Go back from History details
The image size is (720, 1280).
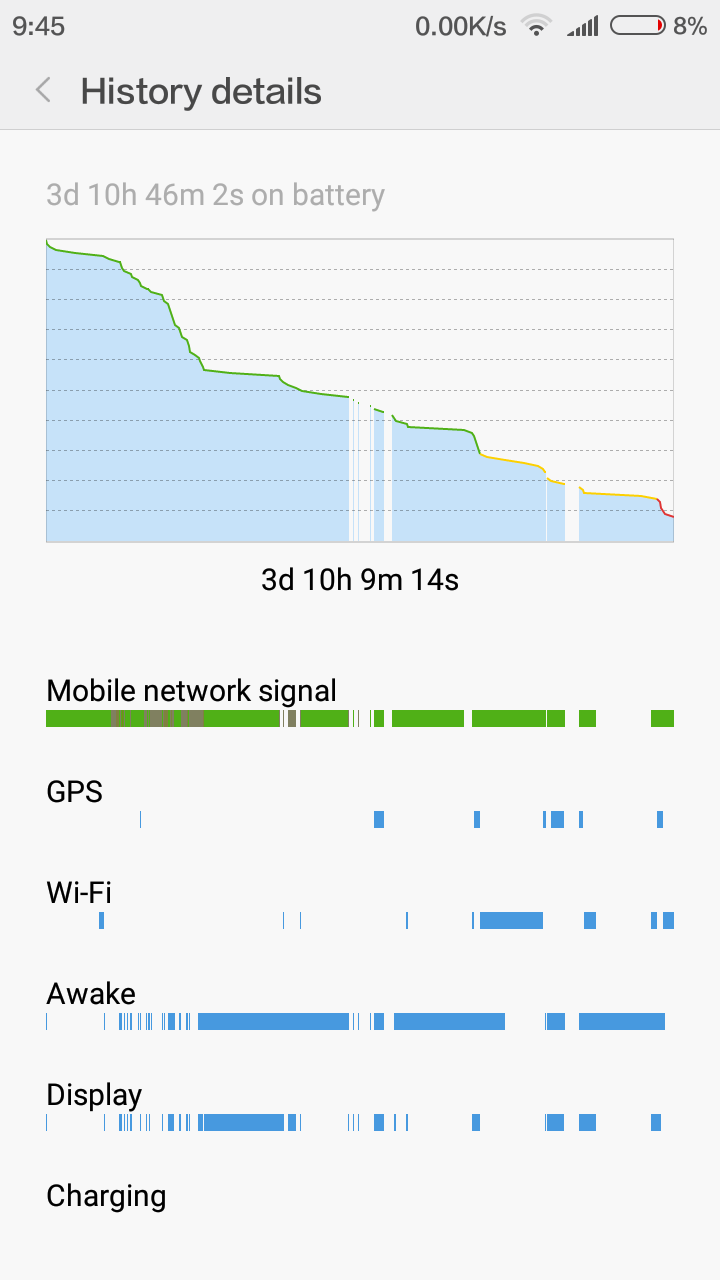(x=43, y=91)
